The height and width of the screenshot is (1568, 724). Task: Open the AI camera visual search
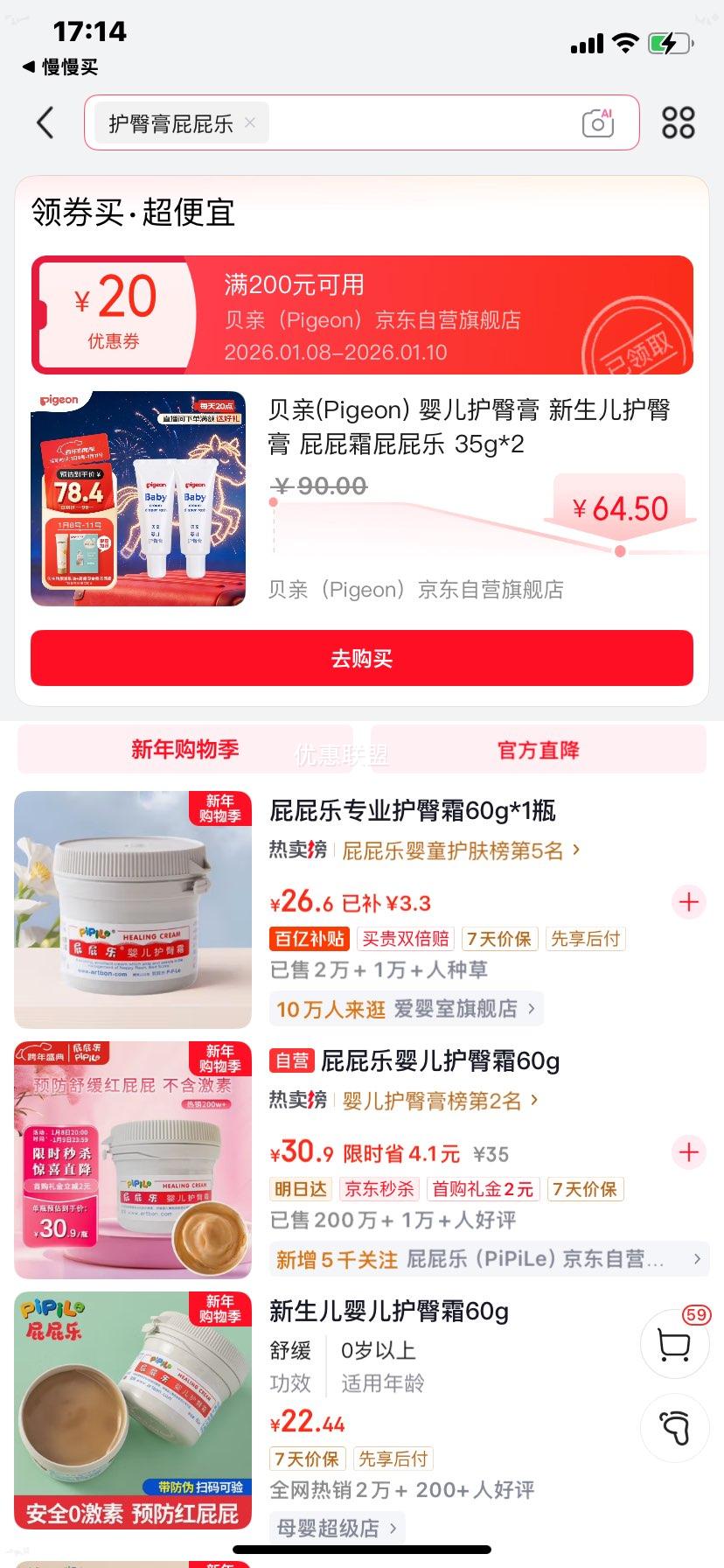(x=597, y=122)
